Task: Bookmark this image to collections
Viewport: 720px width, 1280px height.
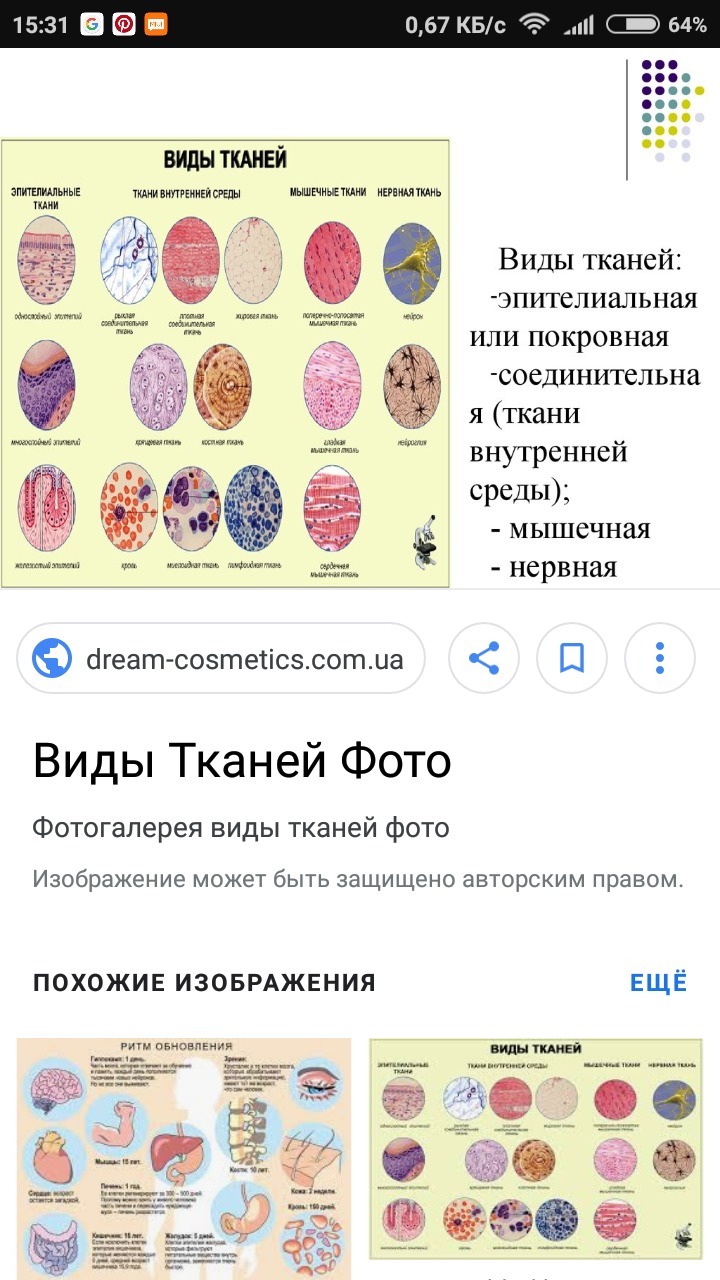Action: click(x=571, y=659)
